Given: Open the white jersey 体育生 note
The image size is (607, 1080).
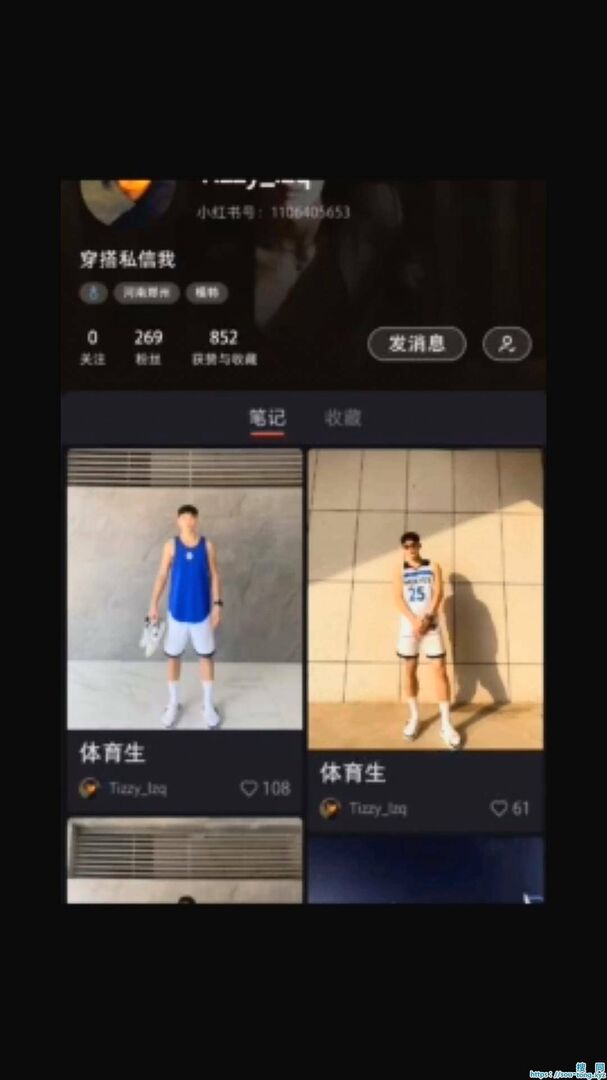Looking at the screenshot, I should point(425,600).
